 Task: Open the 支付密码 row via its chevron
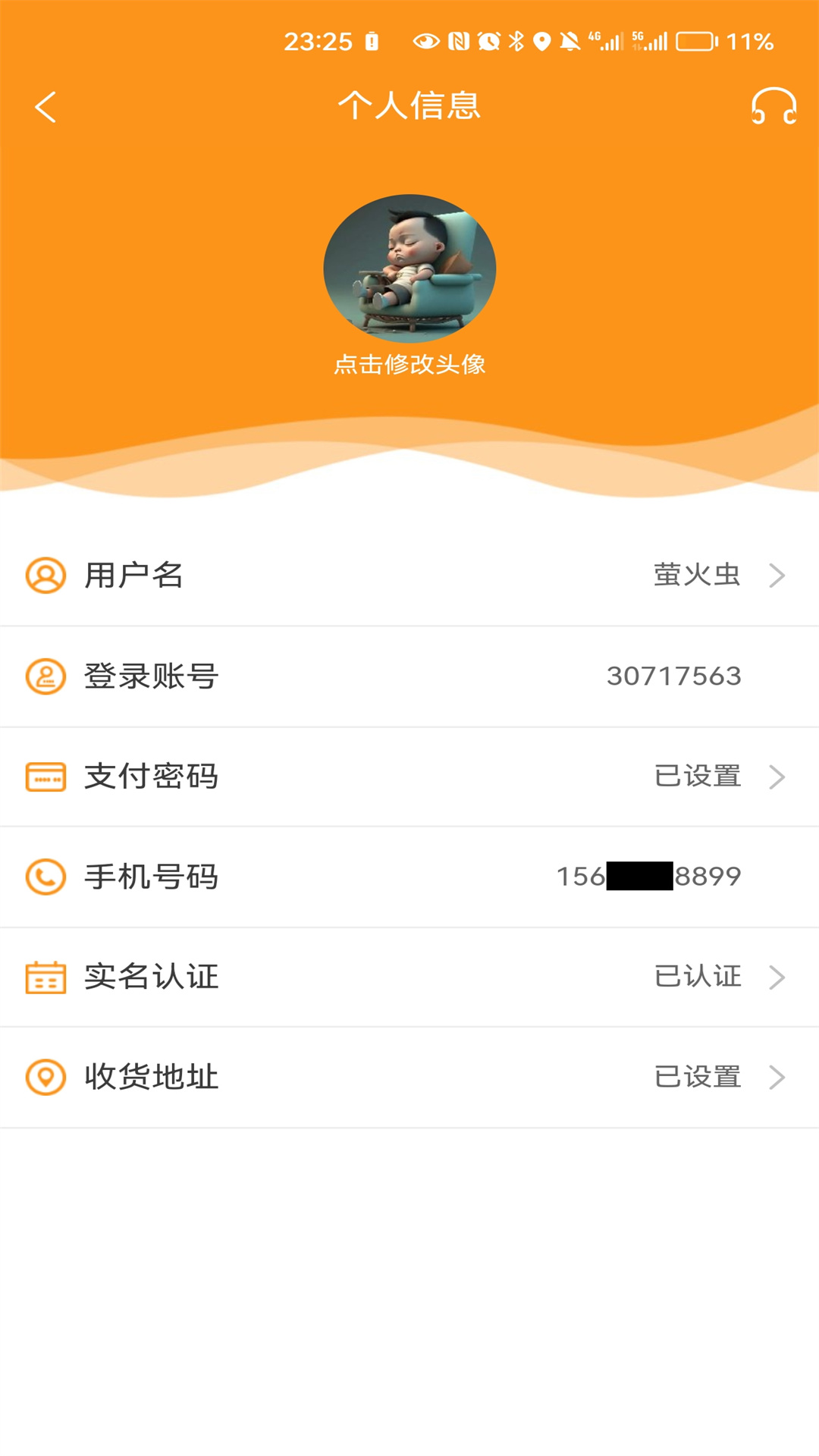(x=777, y=777)
